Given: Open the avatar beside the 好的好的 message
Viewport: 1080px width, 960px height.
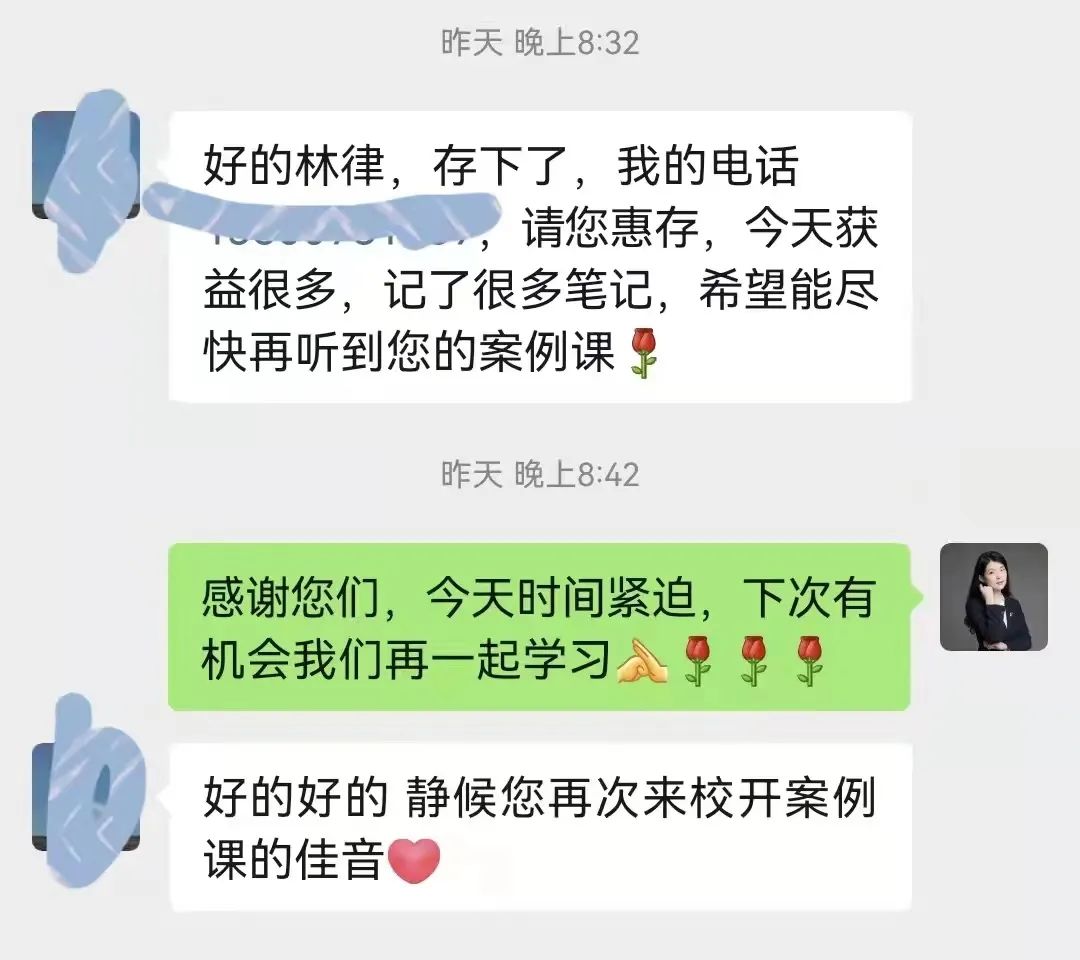Looking at the screenshot, I should click(x=85, y=797).
